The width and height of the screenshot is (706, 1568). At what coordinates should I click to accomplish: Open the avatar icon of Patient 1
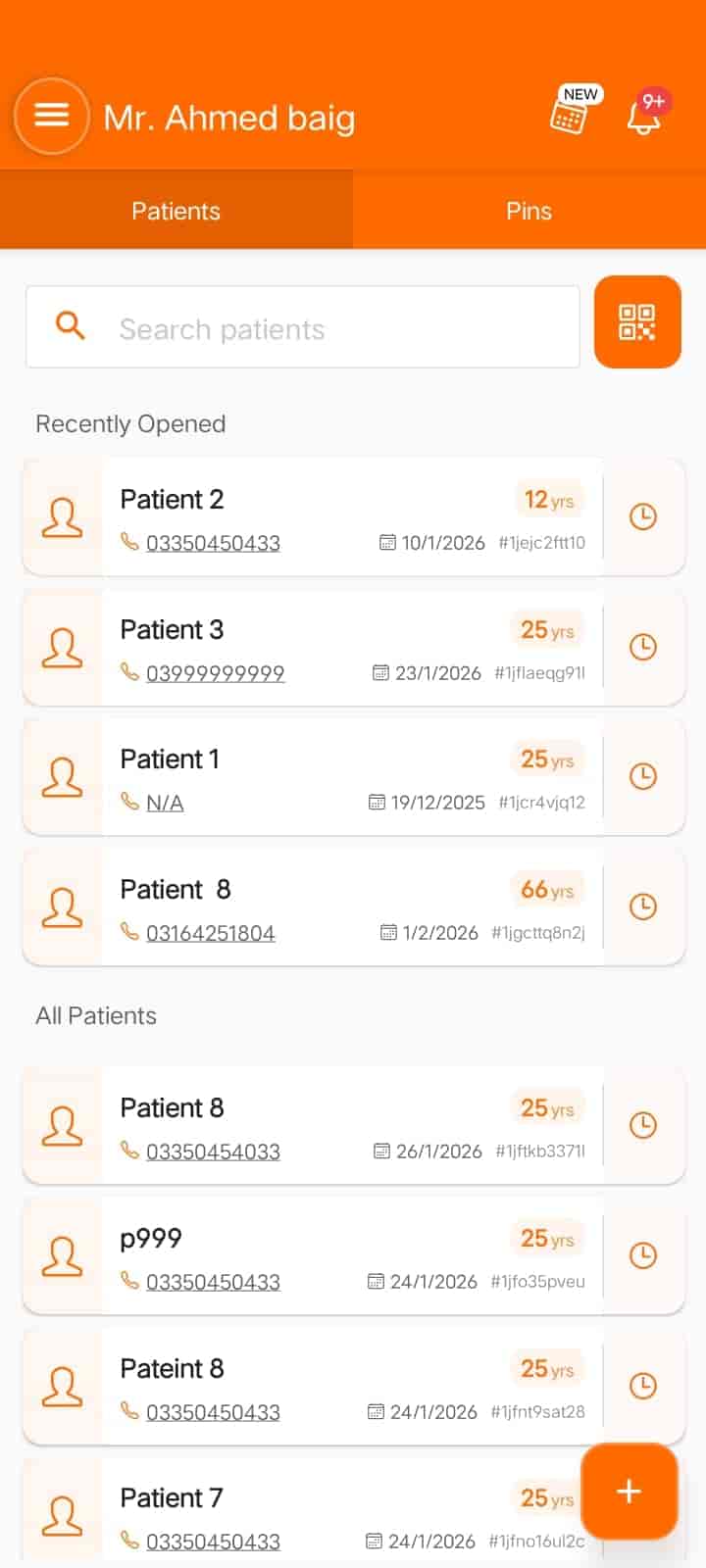coord(63,775)
